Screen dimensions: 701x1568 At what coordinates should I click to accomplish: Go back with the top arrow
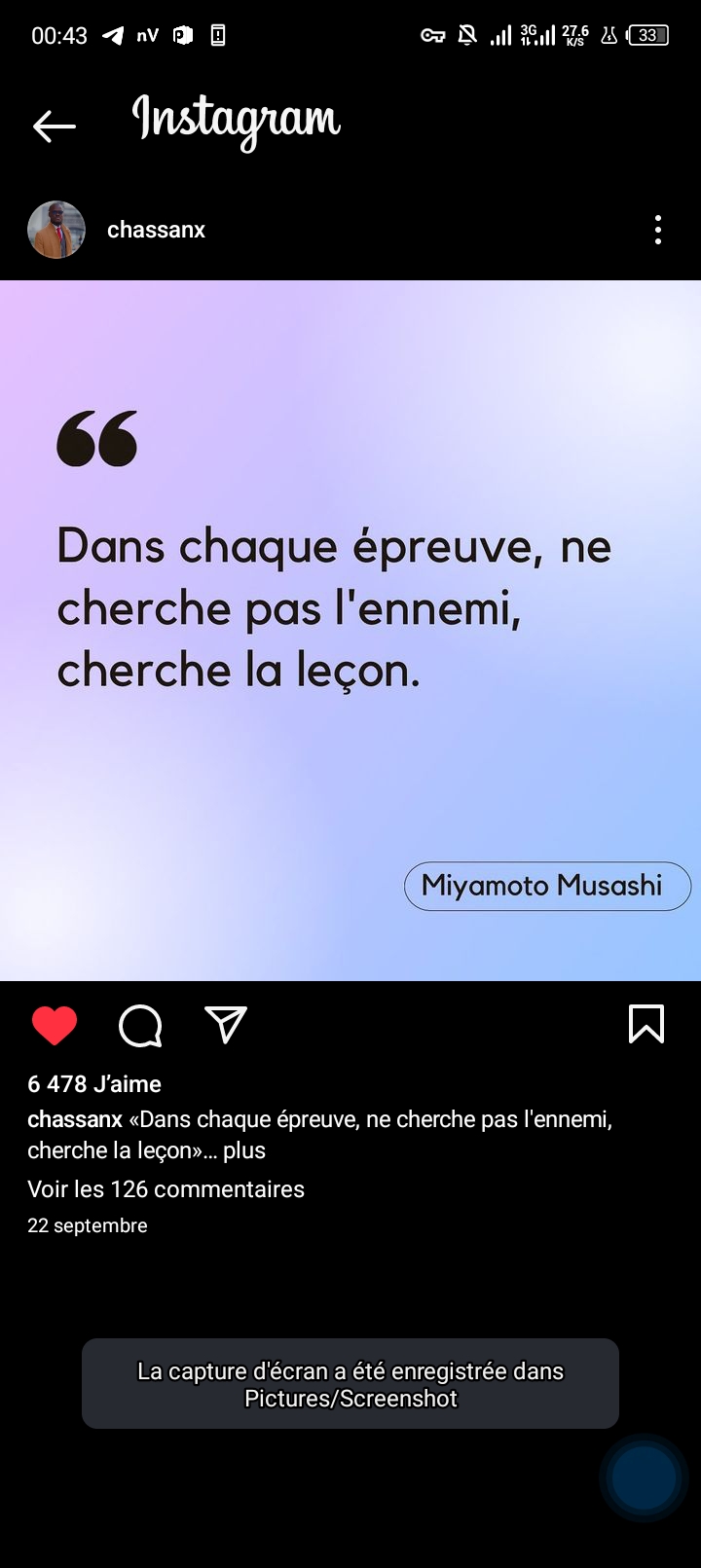54,126
